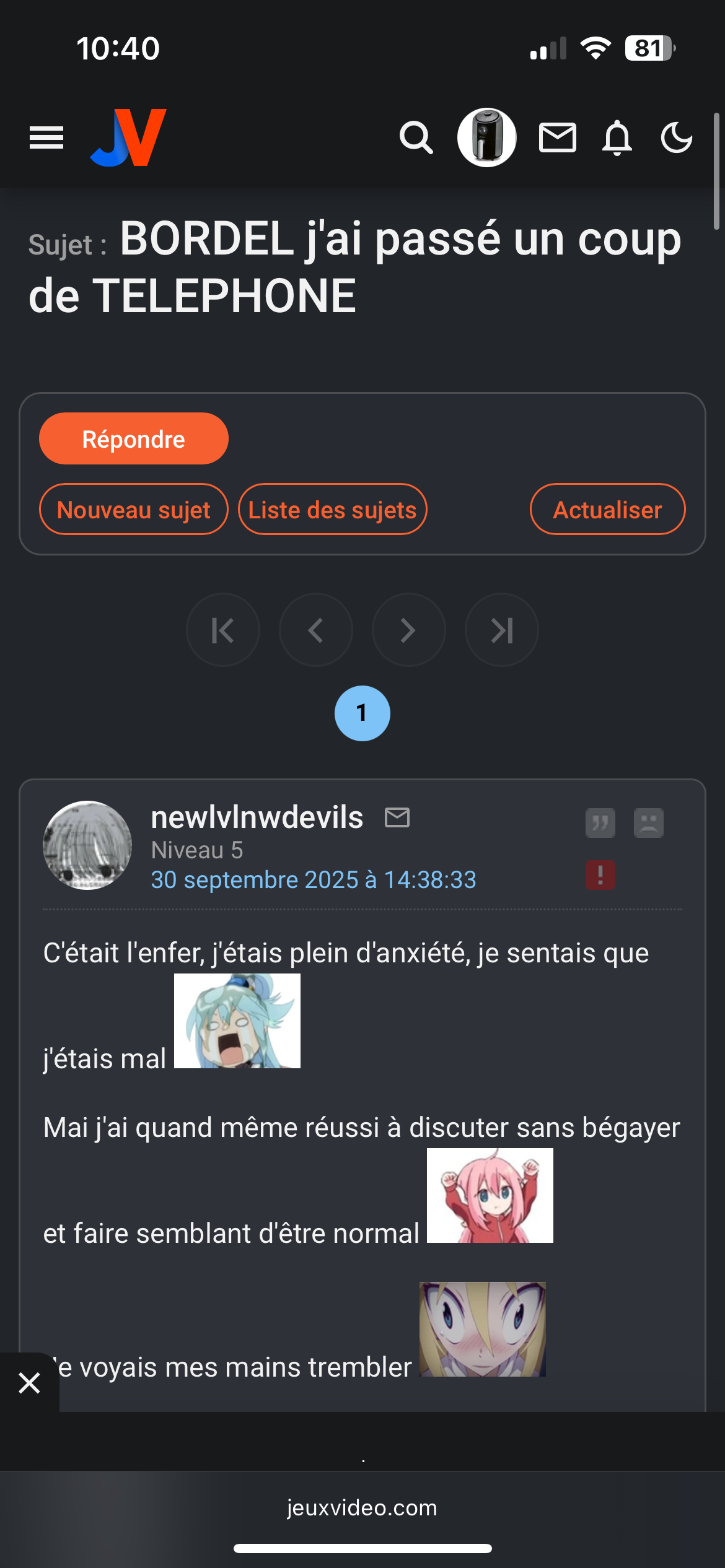The width and height of the screenshot is (725, 1568).
Task: Jump to the last page
Action: click(x=501, y=630)
